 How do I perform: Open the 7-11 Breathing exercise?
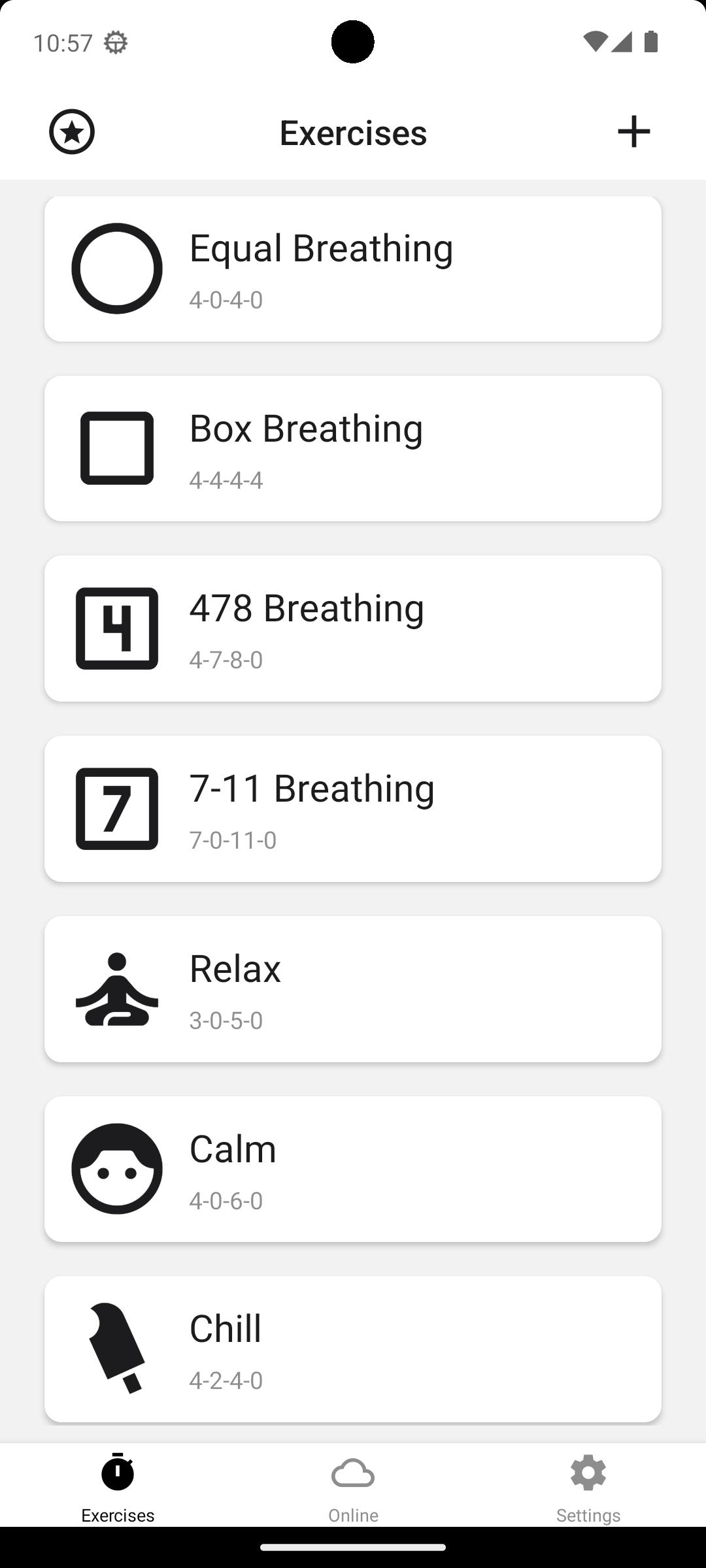(x=353, y=809)
